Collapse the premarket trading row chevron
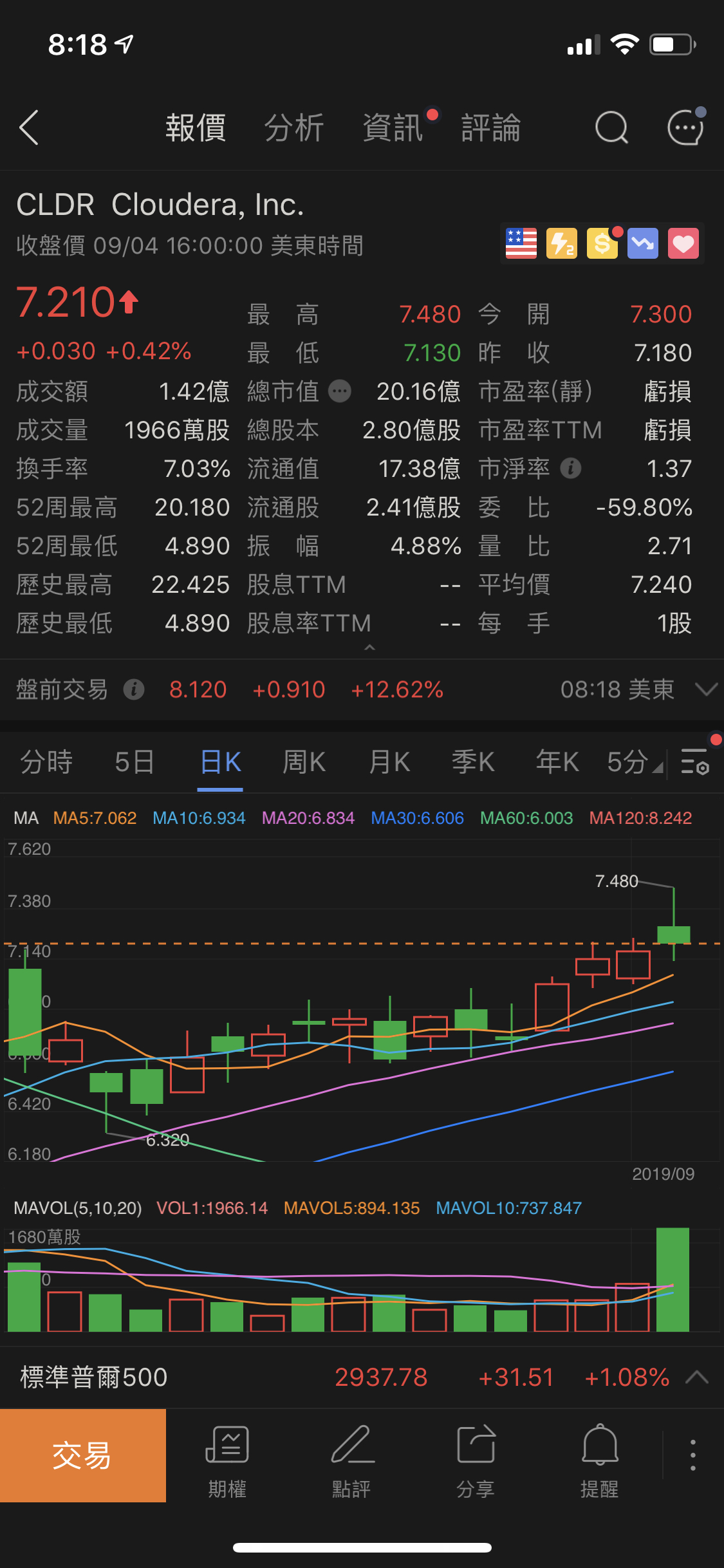The image size is (724, 1568). [x=703, y=689]
